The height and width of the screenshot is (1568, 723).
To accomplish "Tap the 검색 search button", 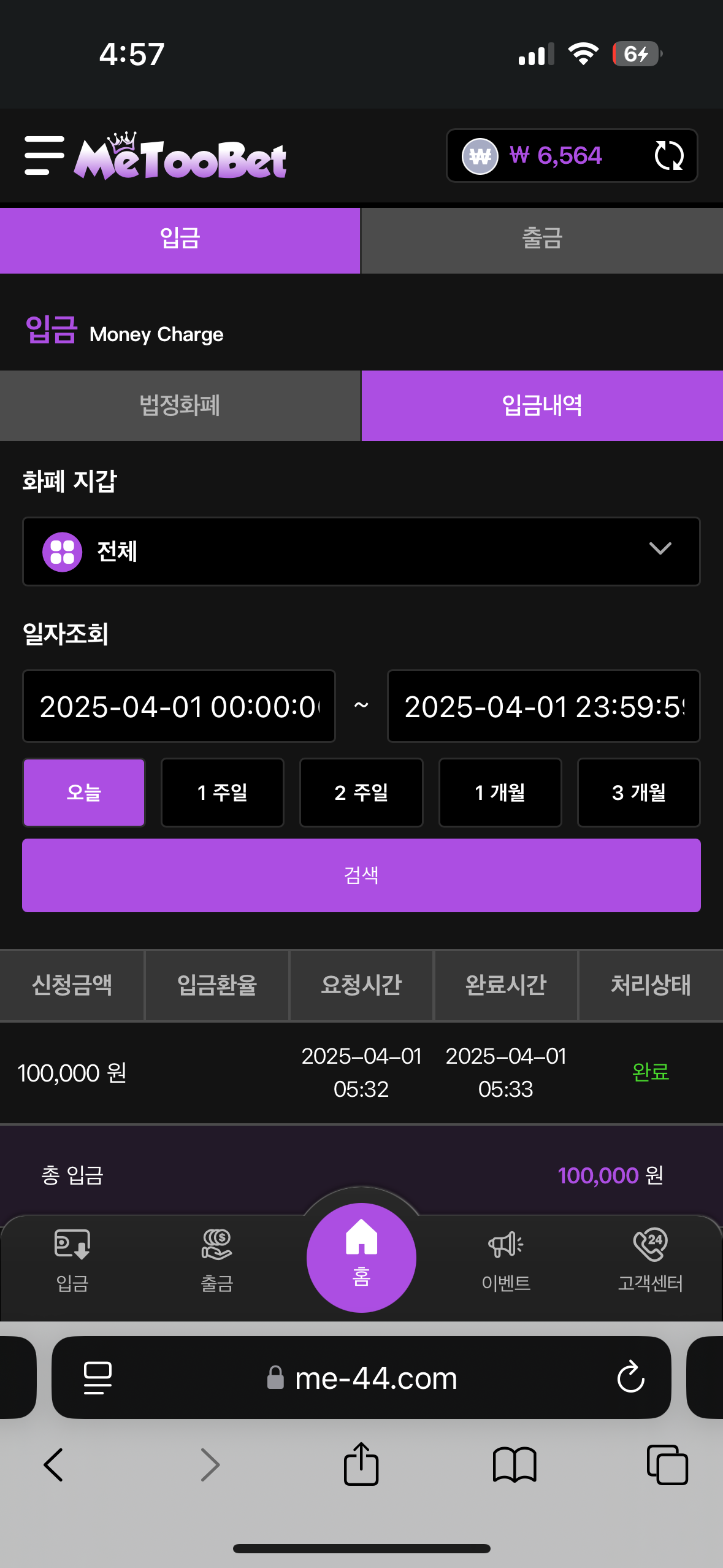I will 361,875.
